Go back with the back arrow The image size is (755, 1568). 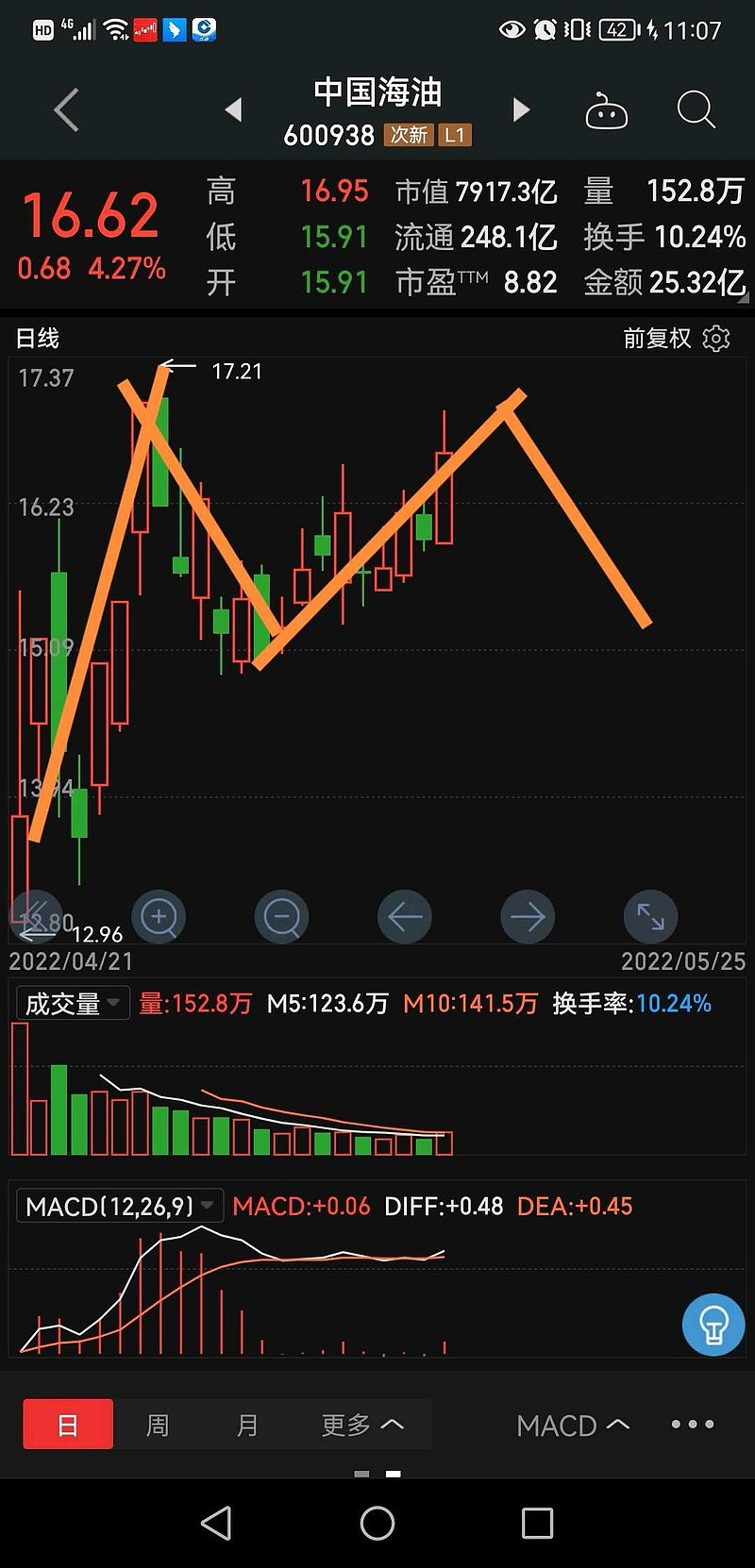pos(64,109)
